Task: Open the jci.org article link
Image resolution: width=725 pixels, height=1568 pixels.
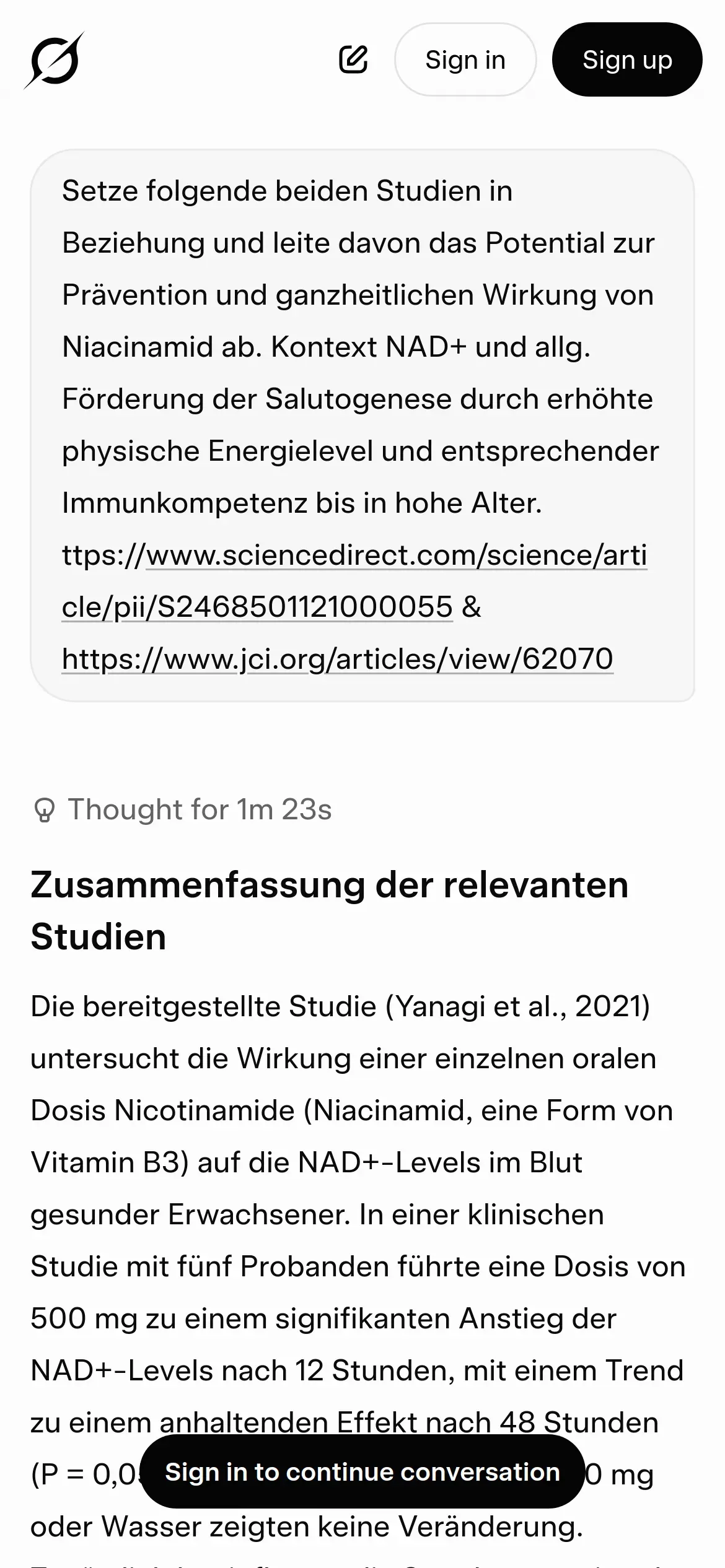Action: 338,659
